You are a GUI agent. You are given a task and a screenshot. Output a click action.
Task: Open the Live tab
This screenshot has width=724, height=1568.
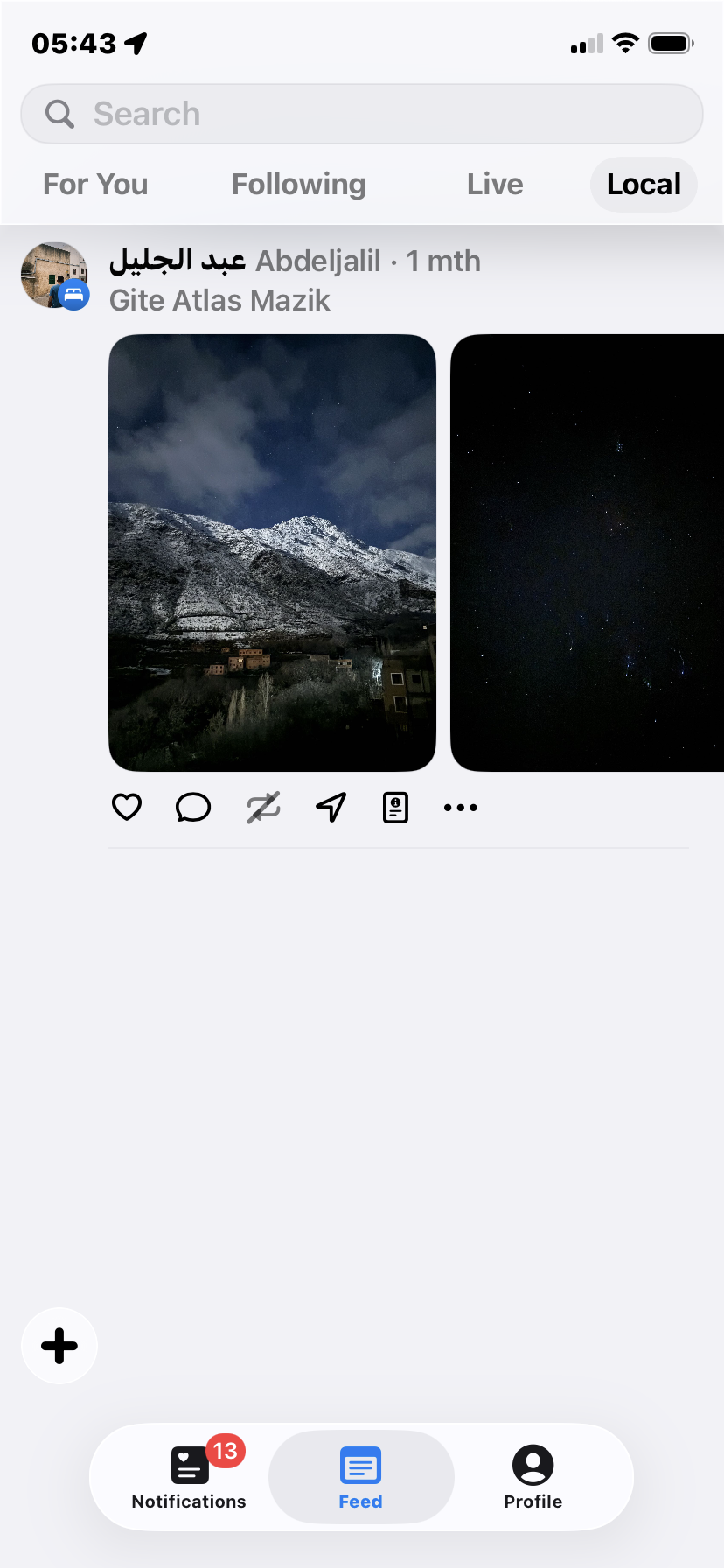pos(494,185)
